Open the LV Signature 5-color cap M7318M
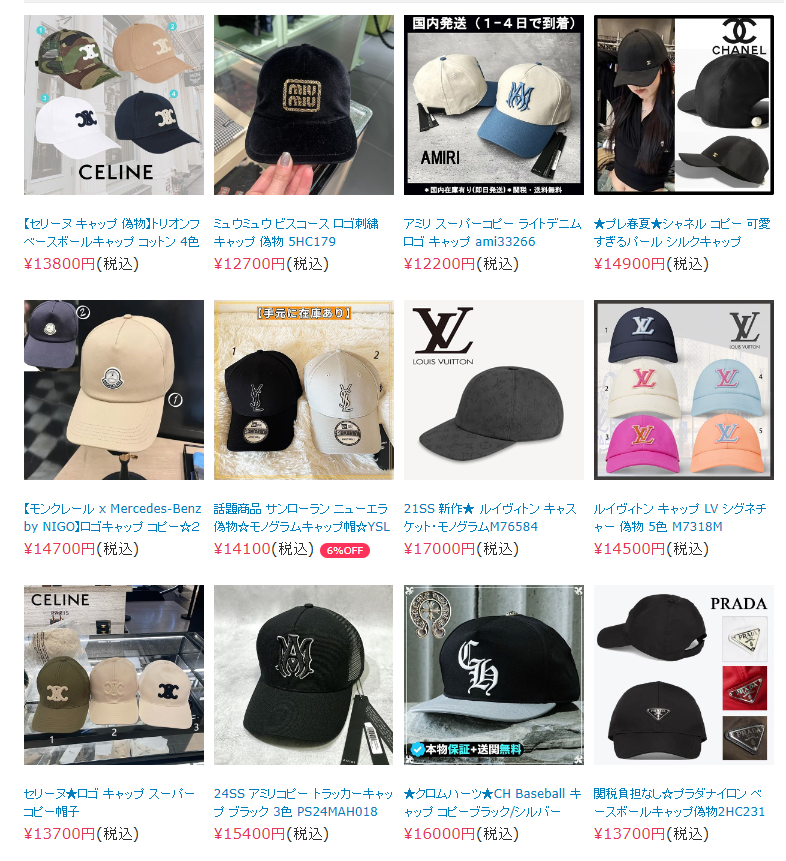The image size is (786, 861). pyautogui.click(x=683, y=390)
